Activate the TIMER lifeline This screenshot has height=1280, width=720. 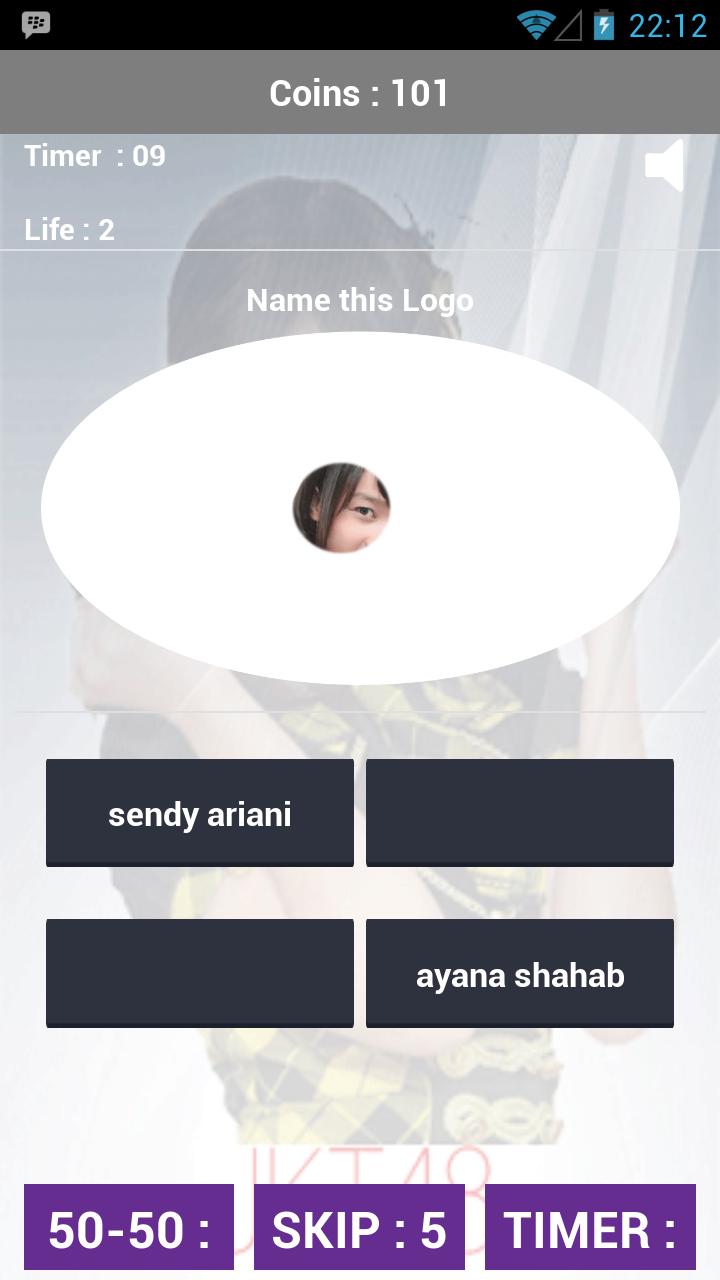pyautogui.click(x=590, y=1228)
